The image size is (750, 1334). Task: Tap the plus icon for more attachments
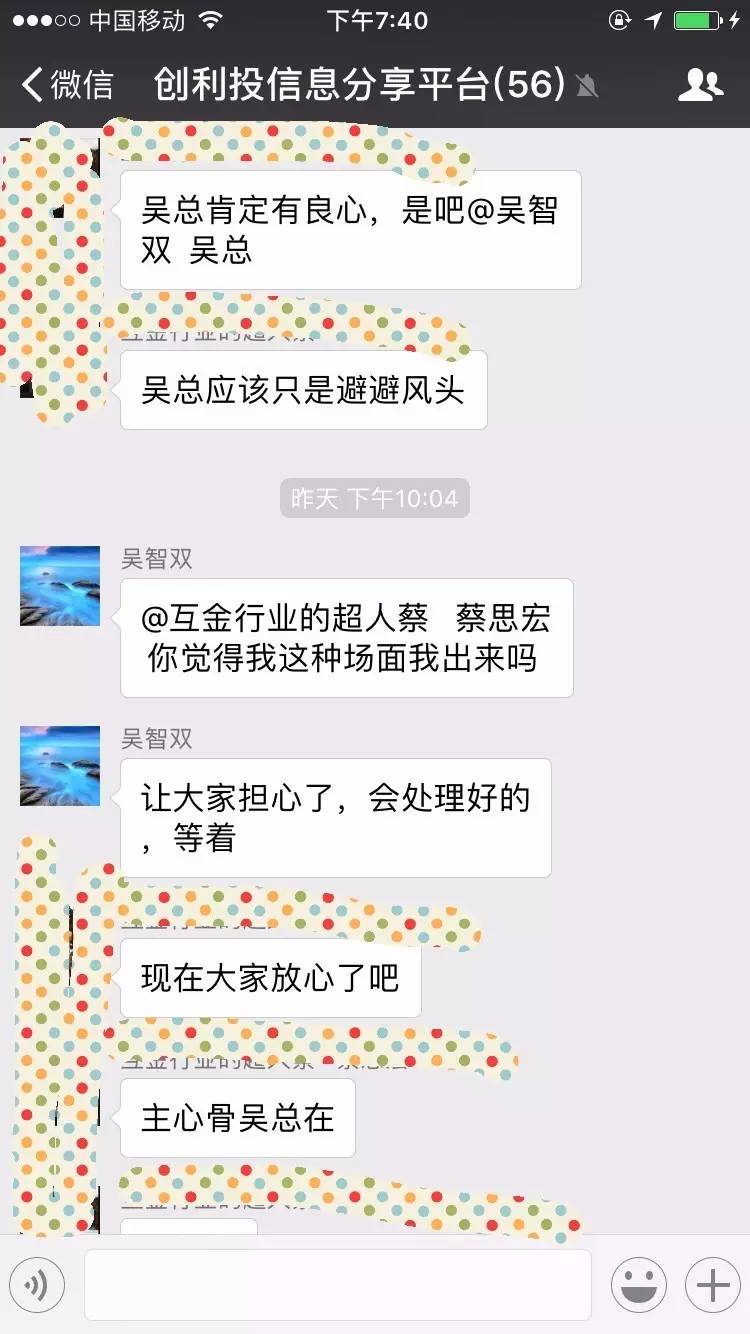pyautogui.click(x=711, y=1283)
